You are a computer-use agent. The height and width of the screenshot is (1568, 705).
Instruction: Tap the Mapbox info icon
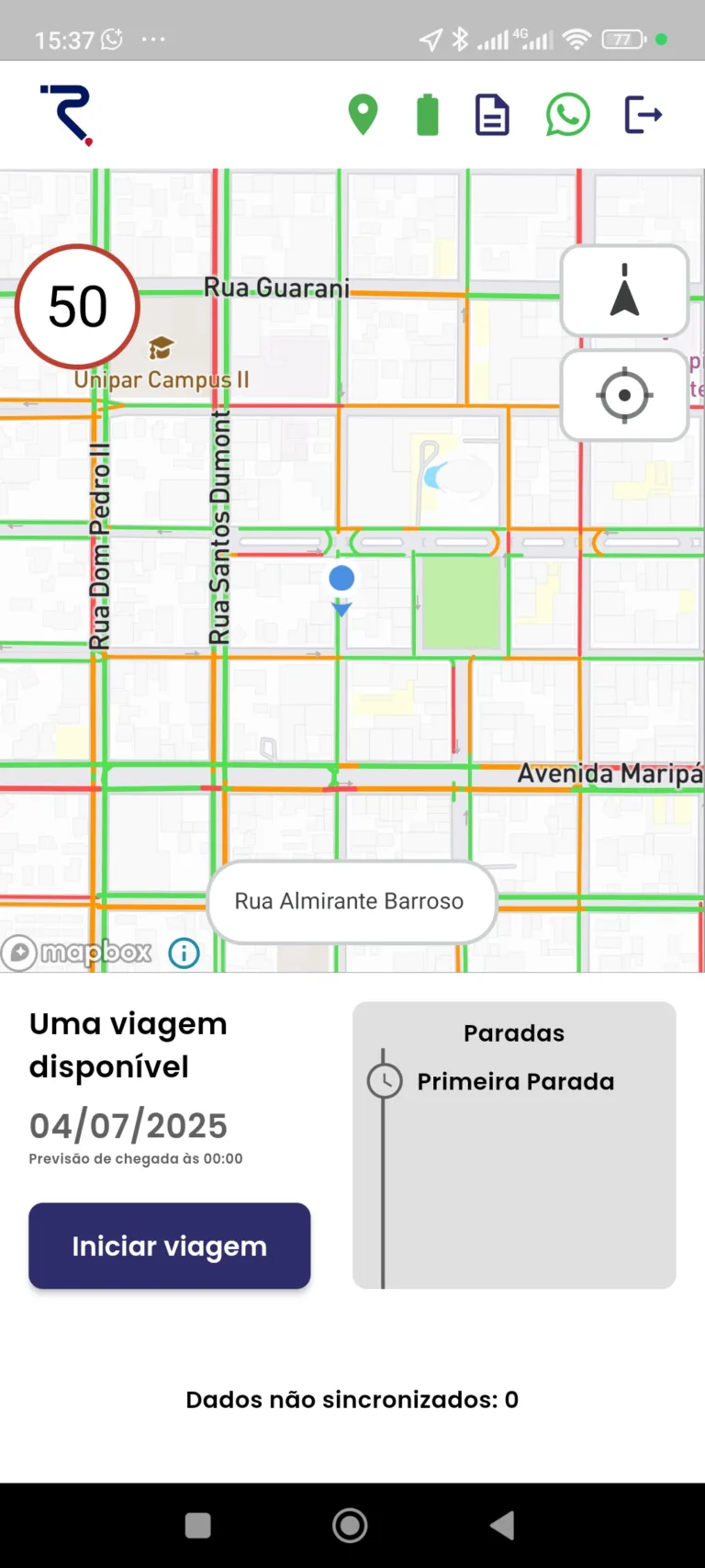click(184, 953)
